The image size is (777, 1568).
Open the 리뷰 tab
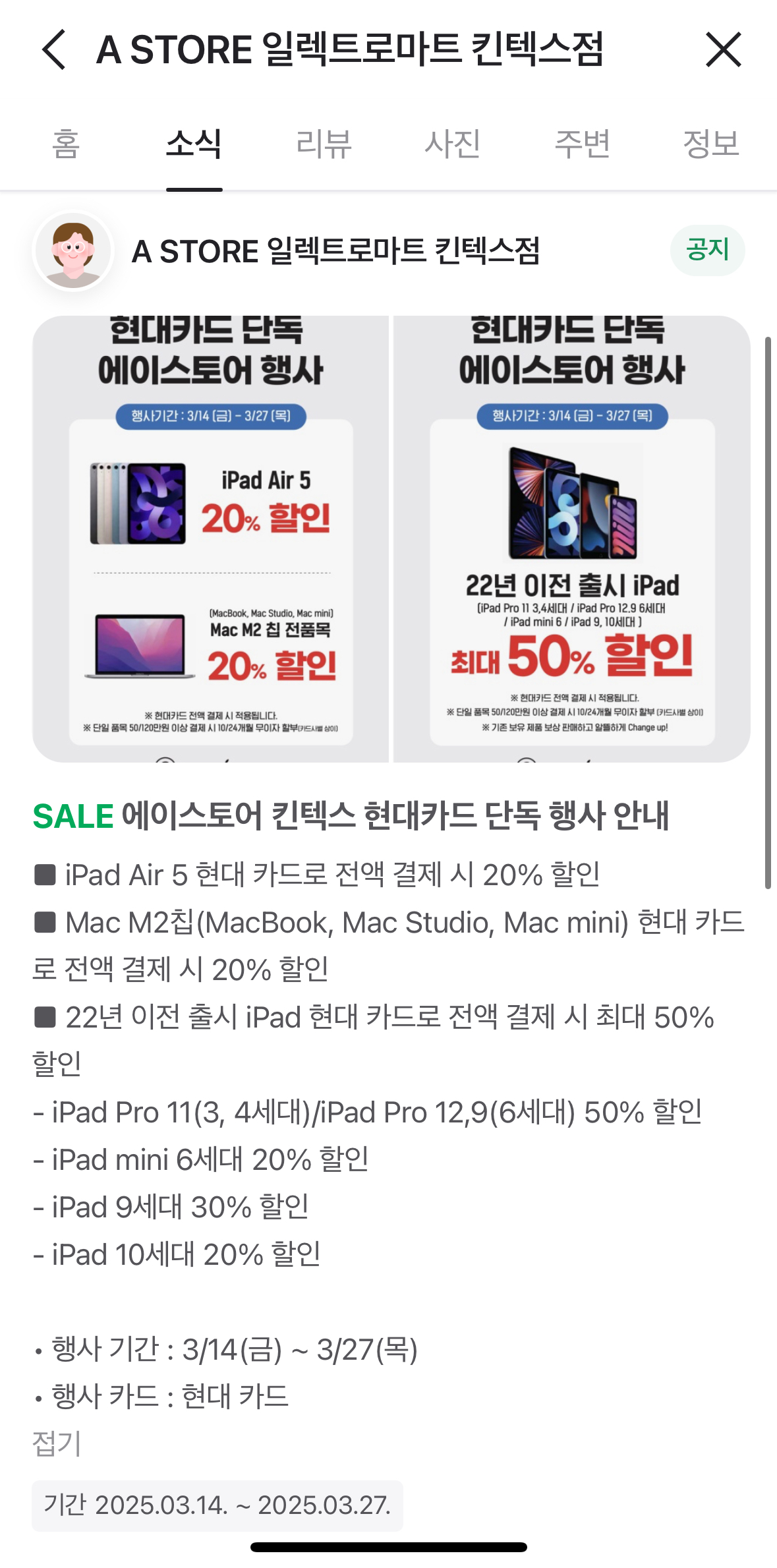coord(324,144)
